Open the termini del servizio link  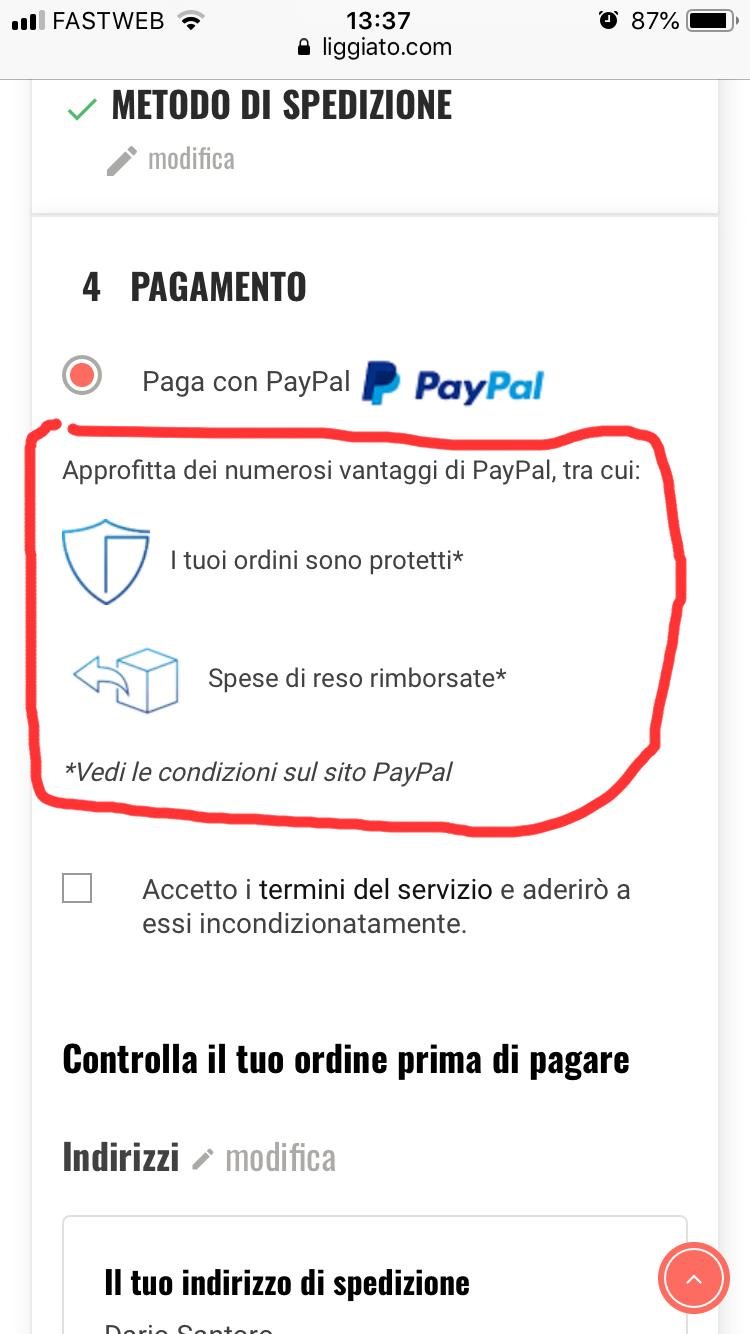click(375, 889)
